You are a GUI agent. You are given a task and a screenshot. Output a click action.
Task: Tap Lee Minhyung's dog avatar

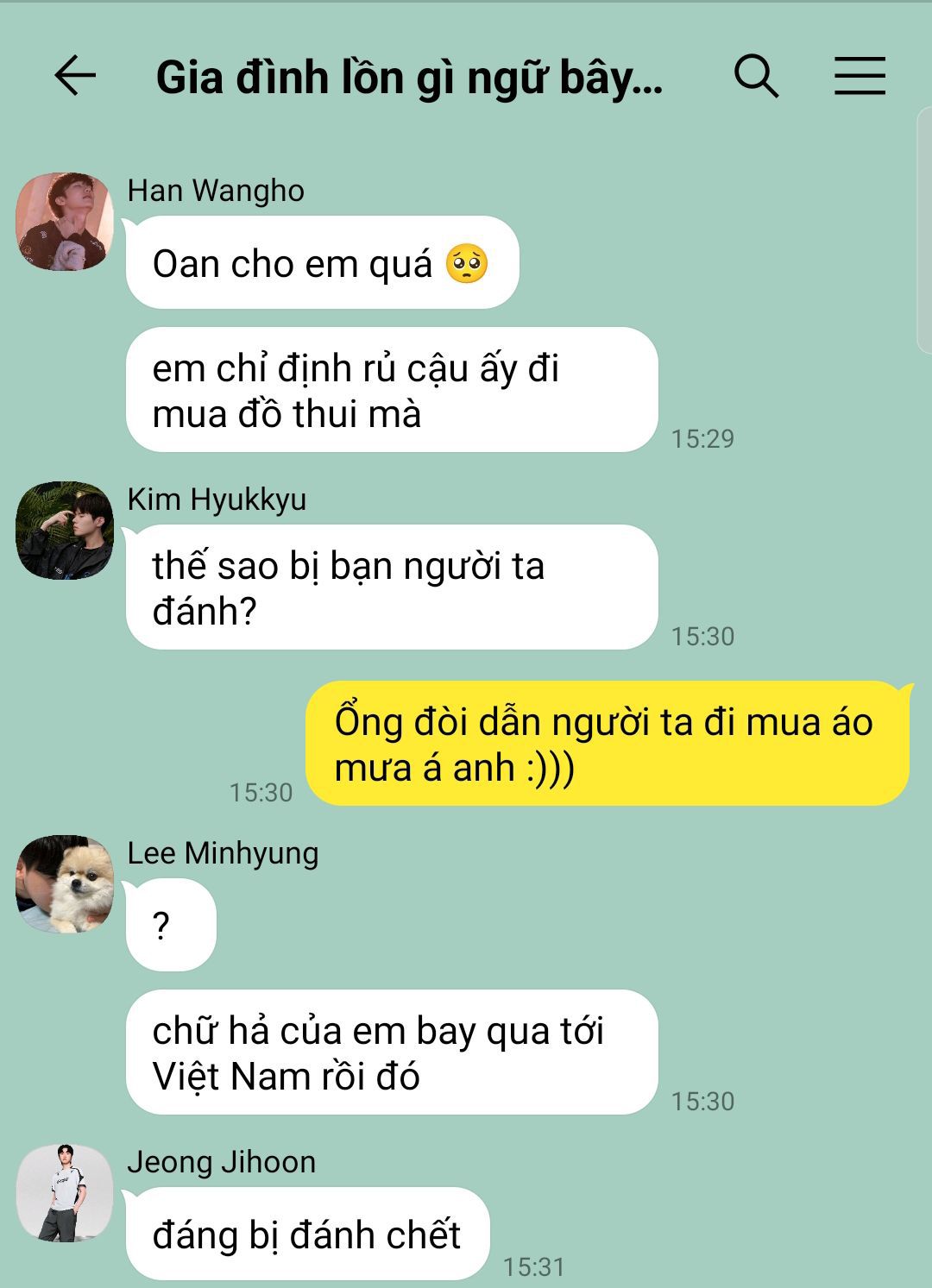[65, 883]
